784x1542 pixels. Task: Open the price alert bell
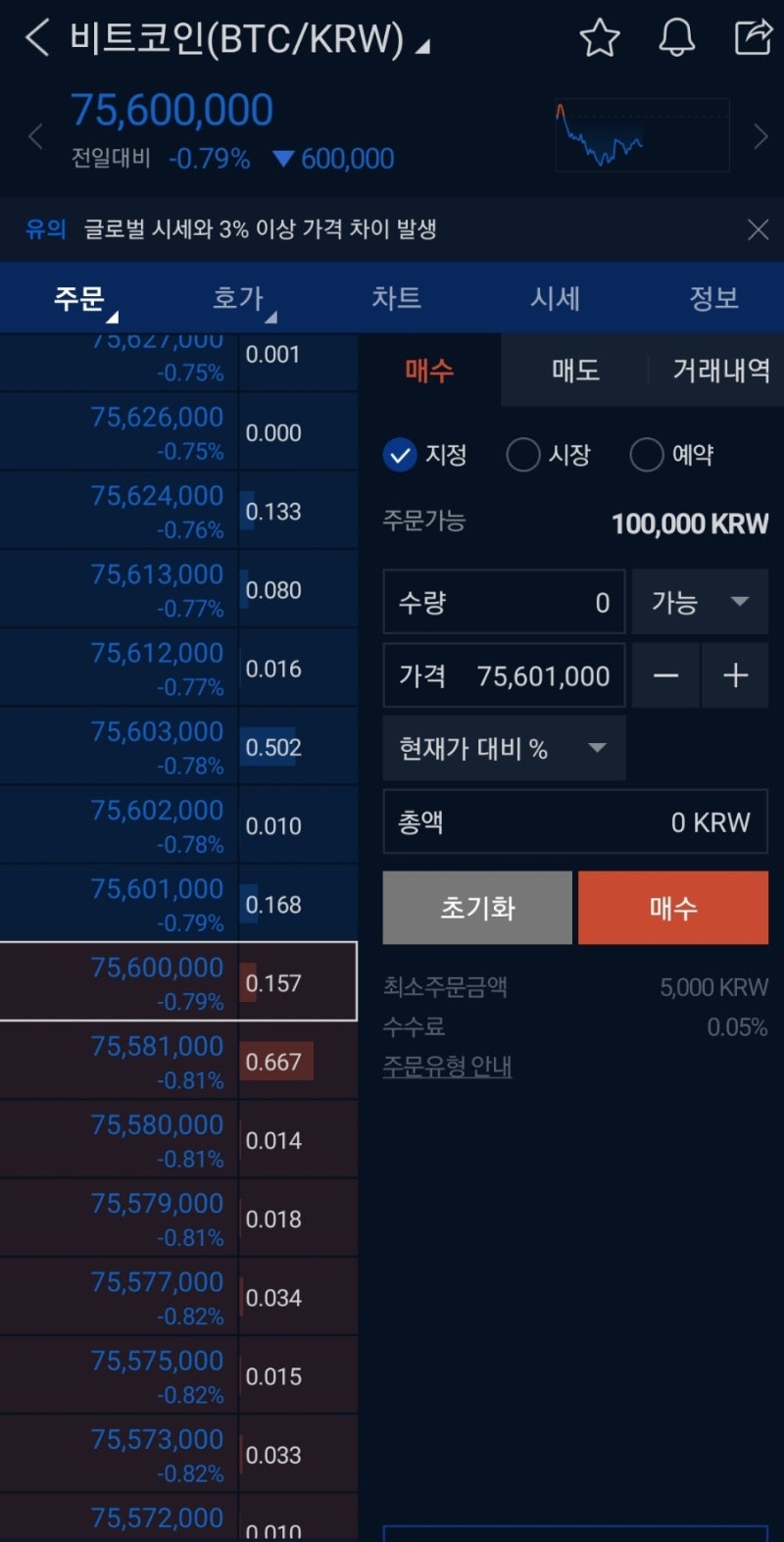coord(676,38)
